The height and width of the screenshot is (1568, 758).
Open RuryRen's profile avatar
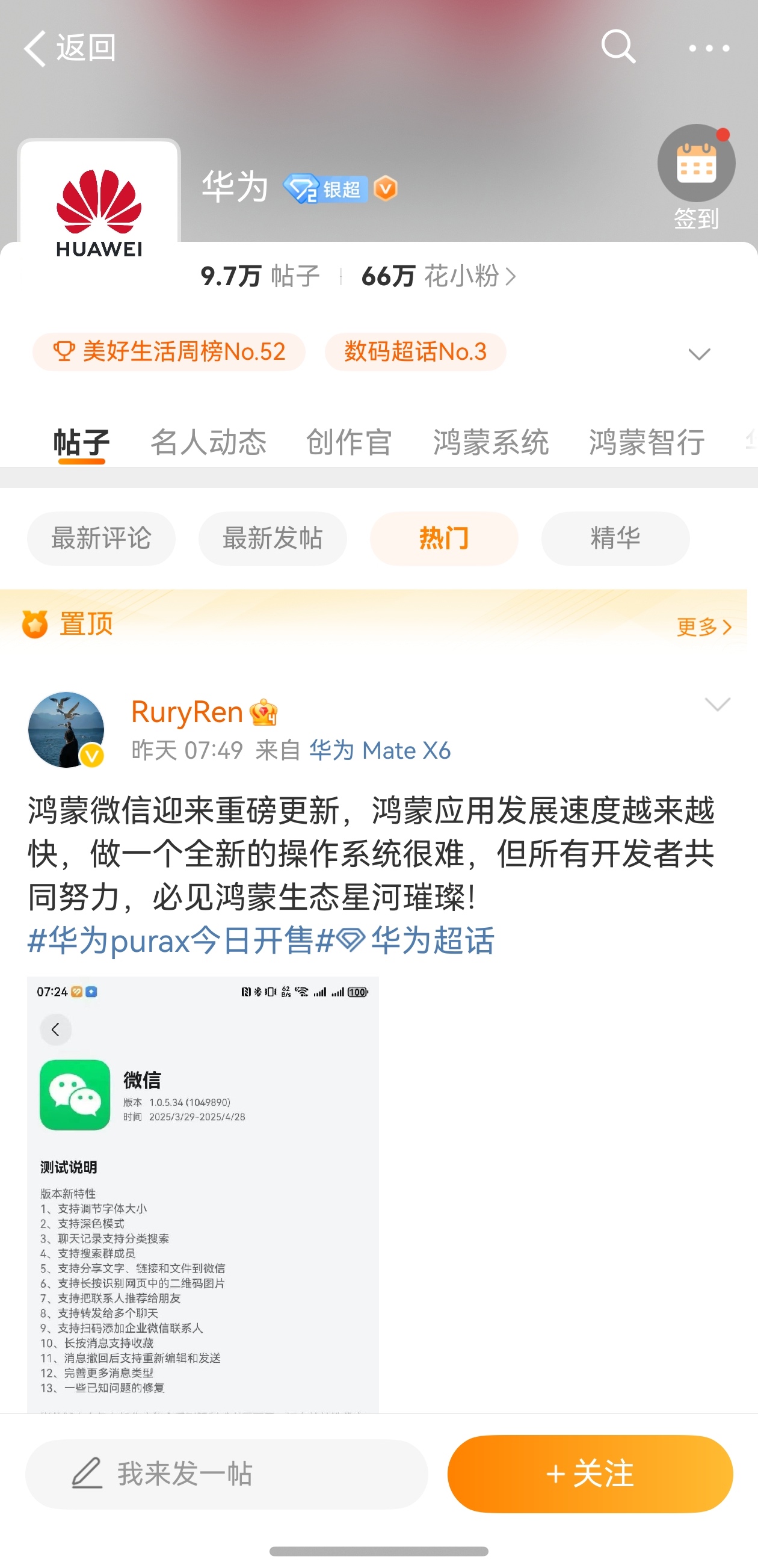[66, 729]
